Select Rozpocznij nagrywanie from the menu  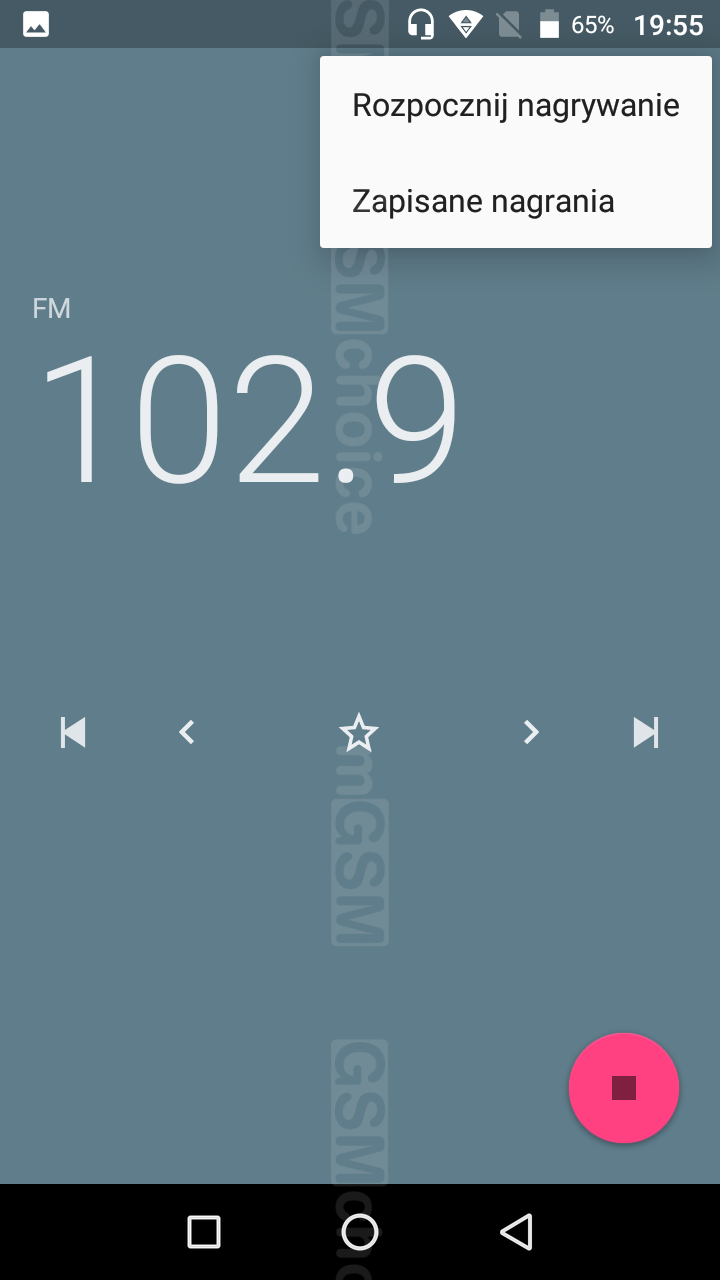pos(515,106)
